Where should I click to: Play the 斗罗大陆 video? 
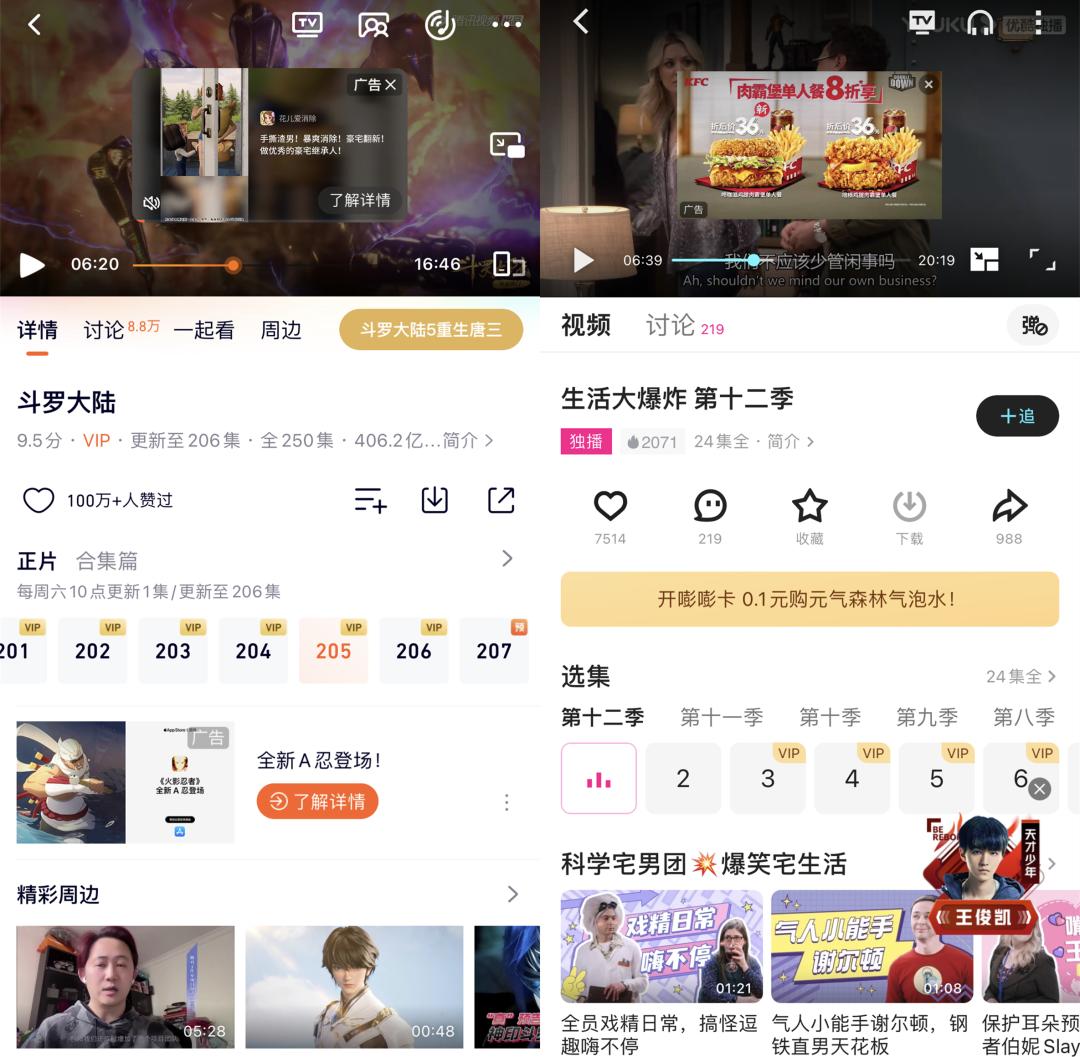pos(32,265)
